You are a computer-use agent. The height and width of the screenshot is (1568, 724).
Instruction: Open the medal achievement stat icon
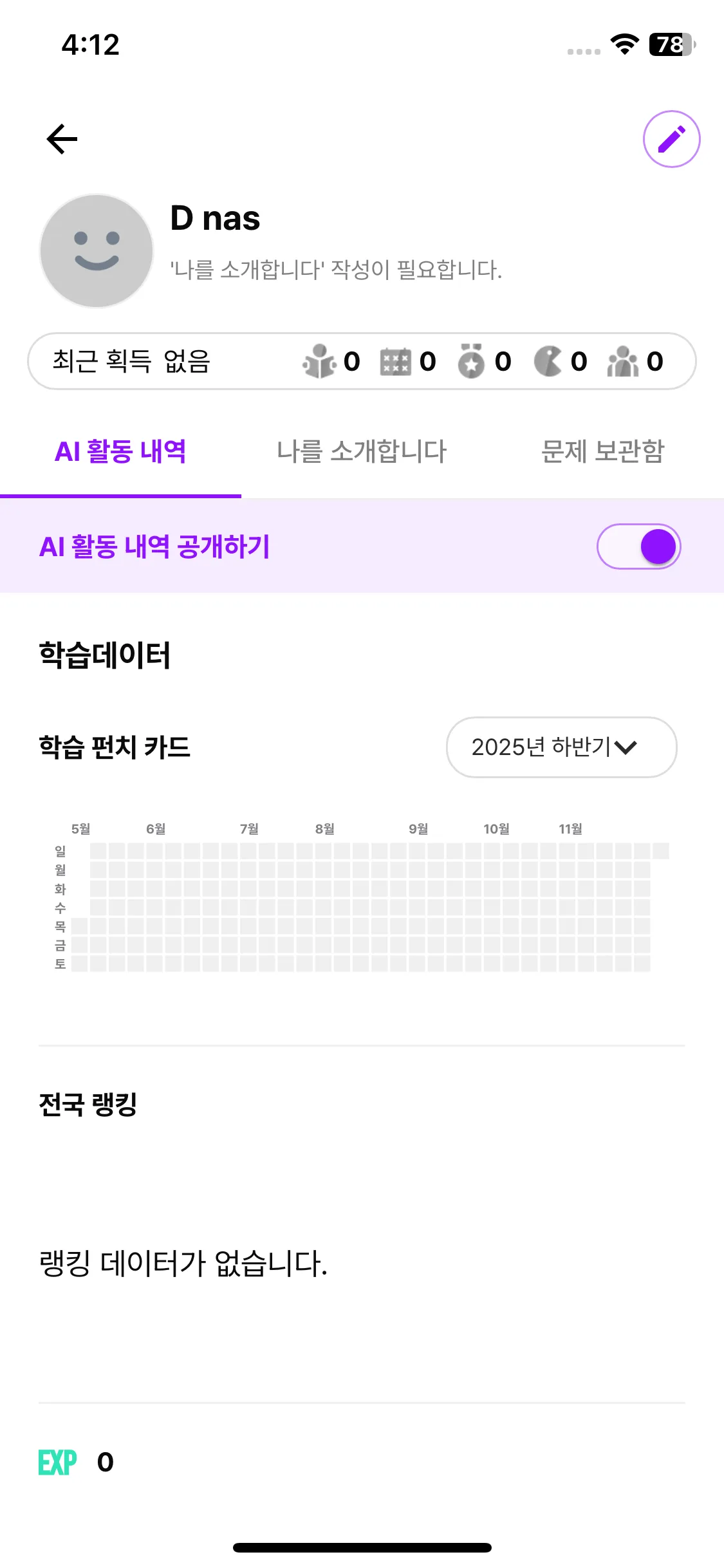tap(472, 362)
